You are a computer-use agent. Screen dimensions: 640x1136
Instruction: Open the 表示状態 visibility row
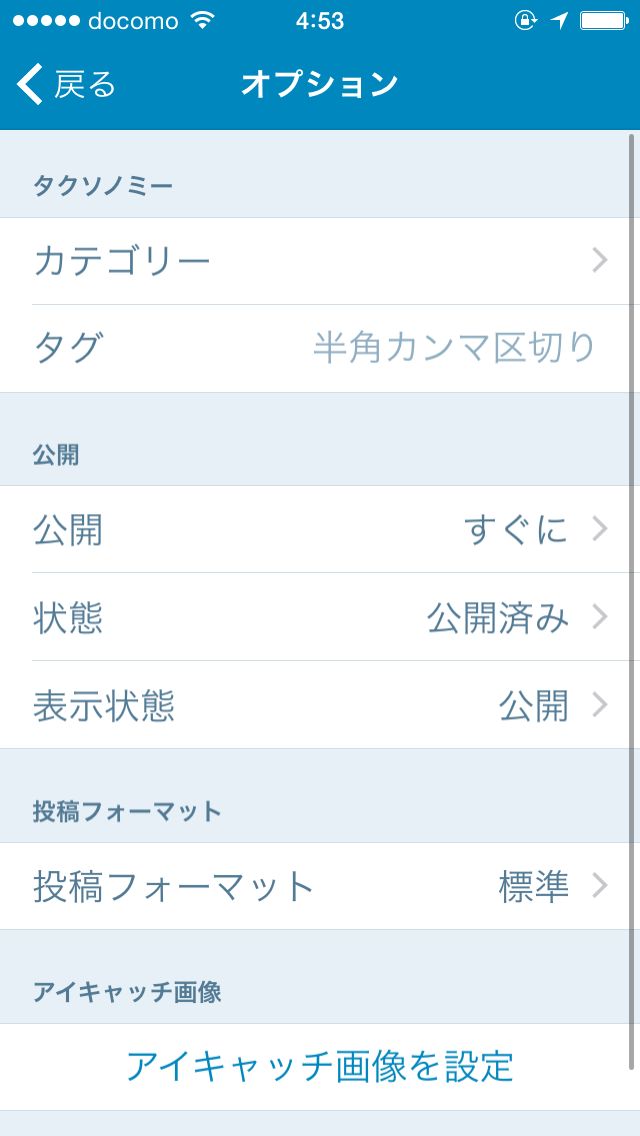(x=320, y=705)
